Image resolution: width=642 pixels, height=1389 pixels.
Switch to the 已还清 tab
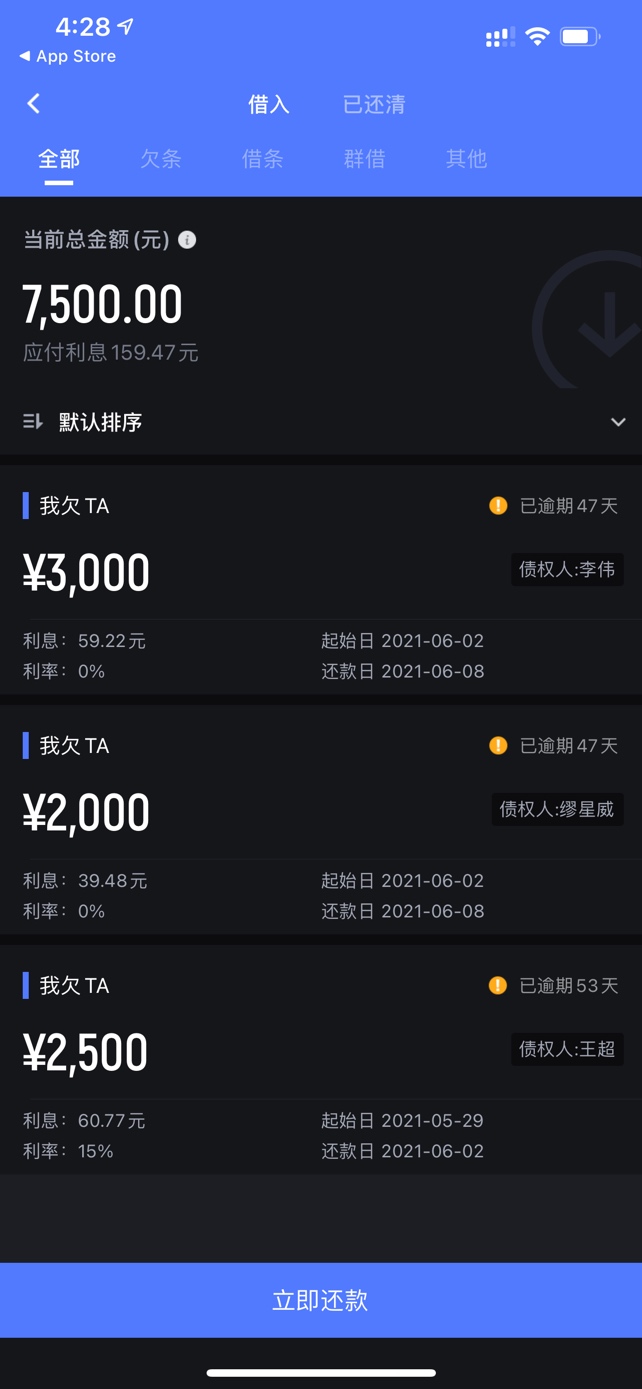(374, 104)
